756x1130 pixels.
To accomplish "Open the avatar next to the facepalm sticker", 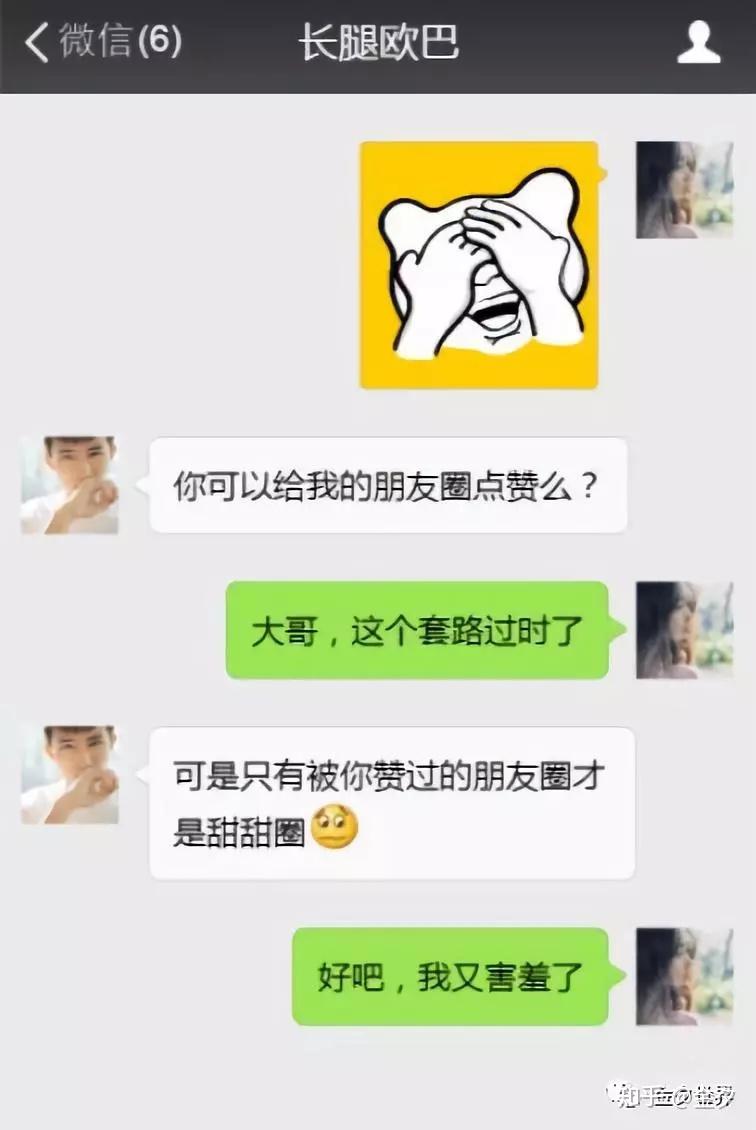I will [685, 190].
